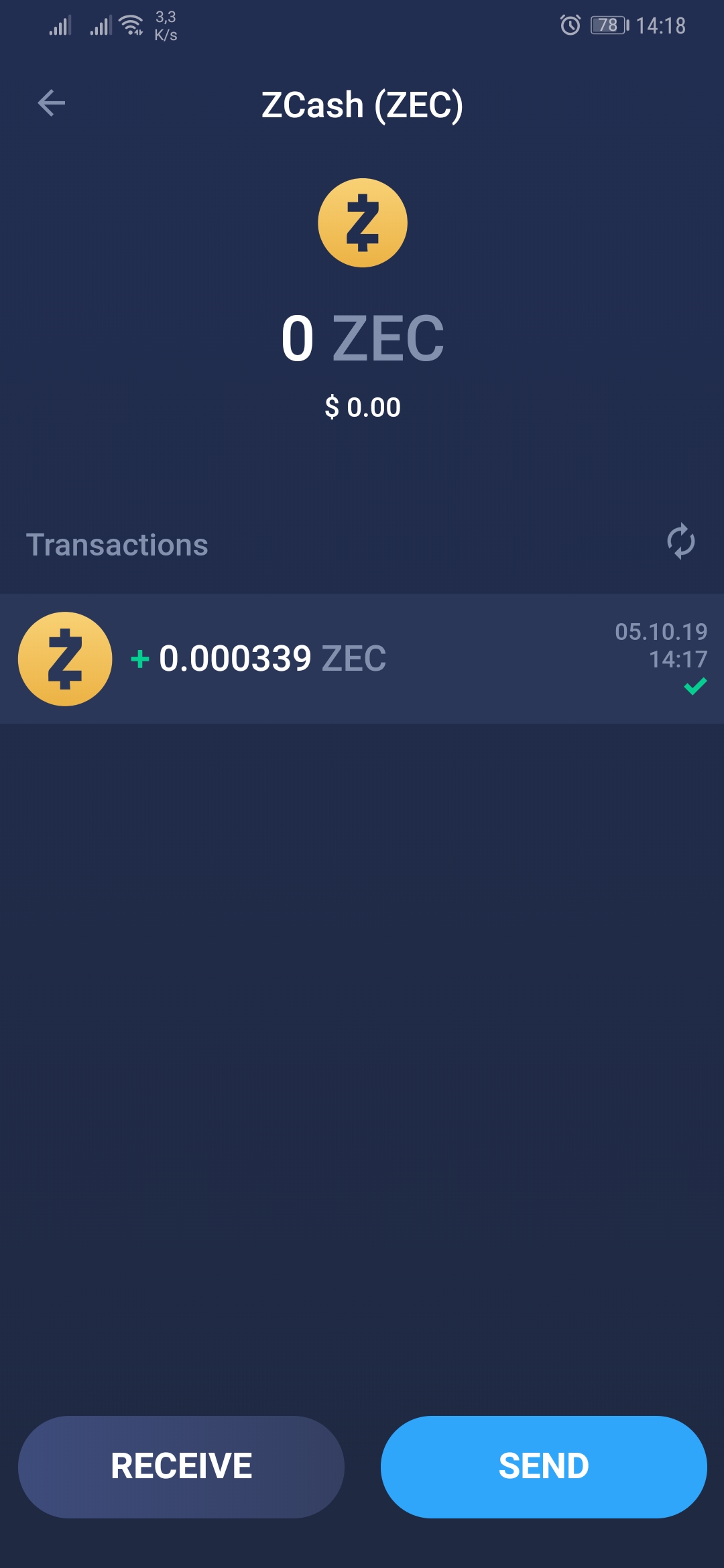Tap the SEND button
Image resolution: width=724 pixels, height=1568 pixels.
[x=544, y=1466]
